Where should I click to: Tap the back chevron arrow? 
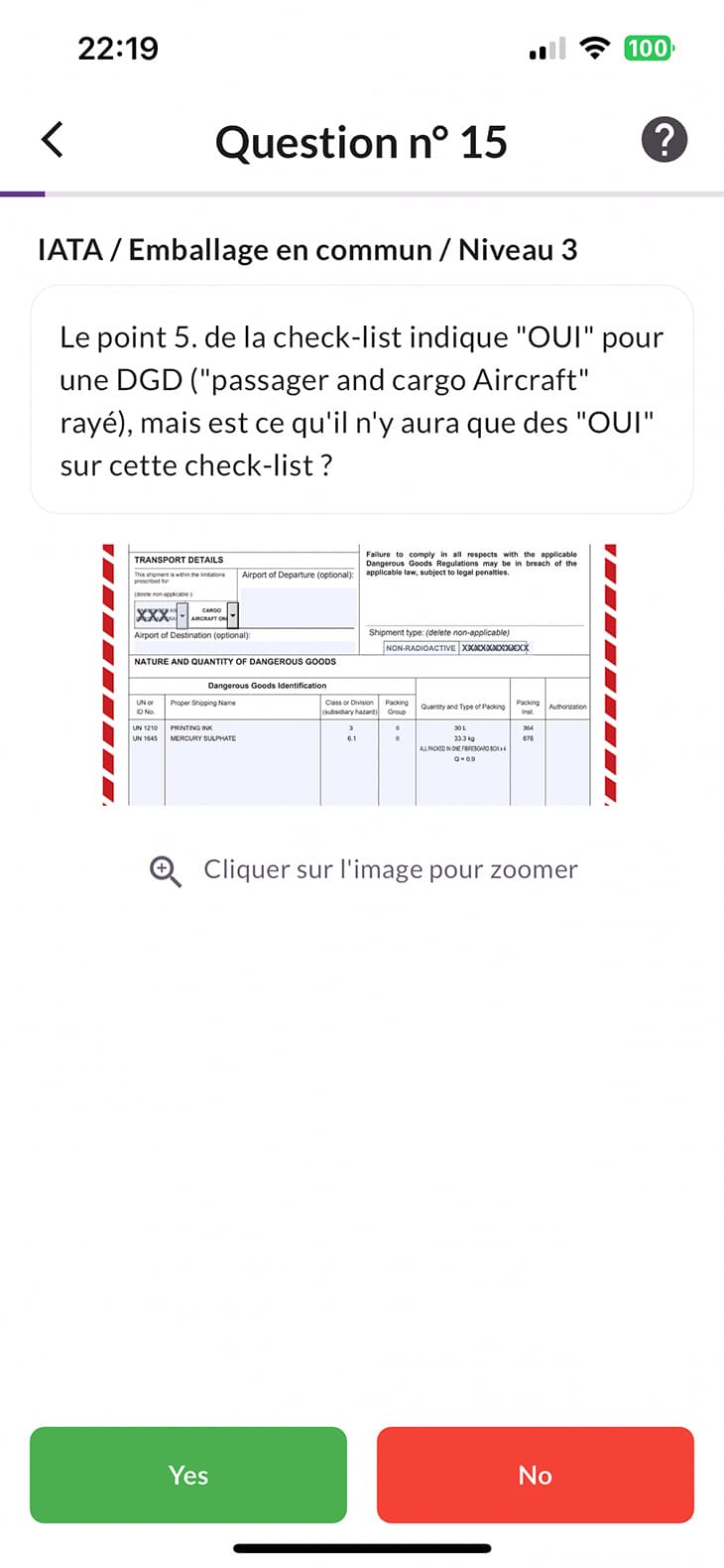click(x=52, y=140)
